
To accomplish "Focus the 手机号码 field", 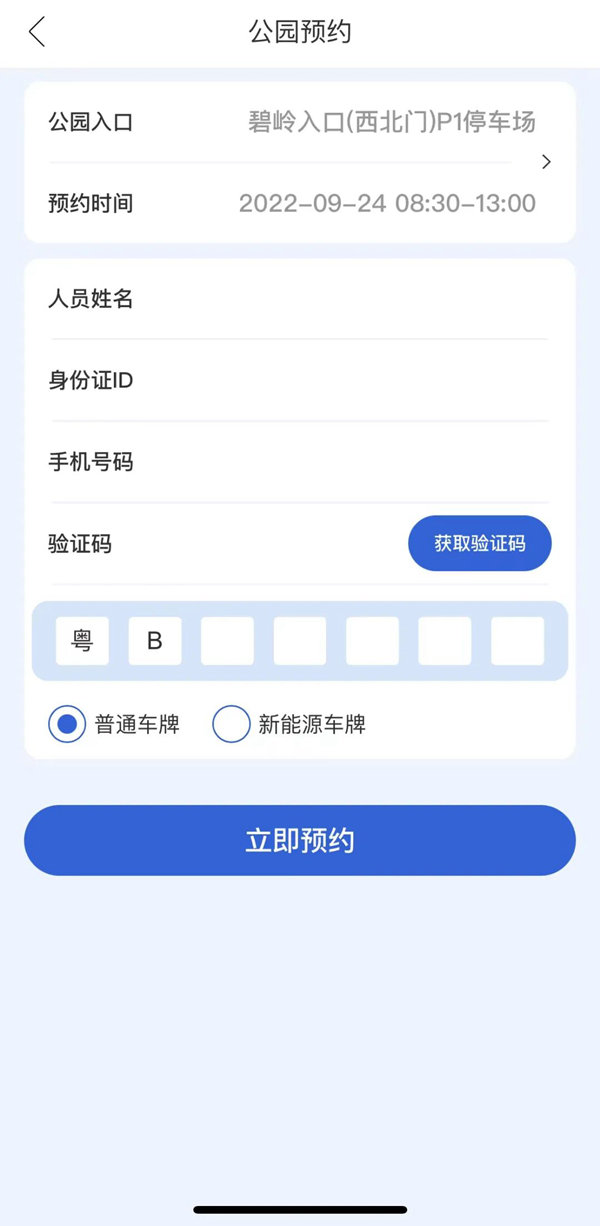I will [340, 463].
